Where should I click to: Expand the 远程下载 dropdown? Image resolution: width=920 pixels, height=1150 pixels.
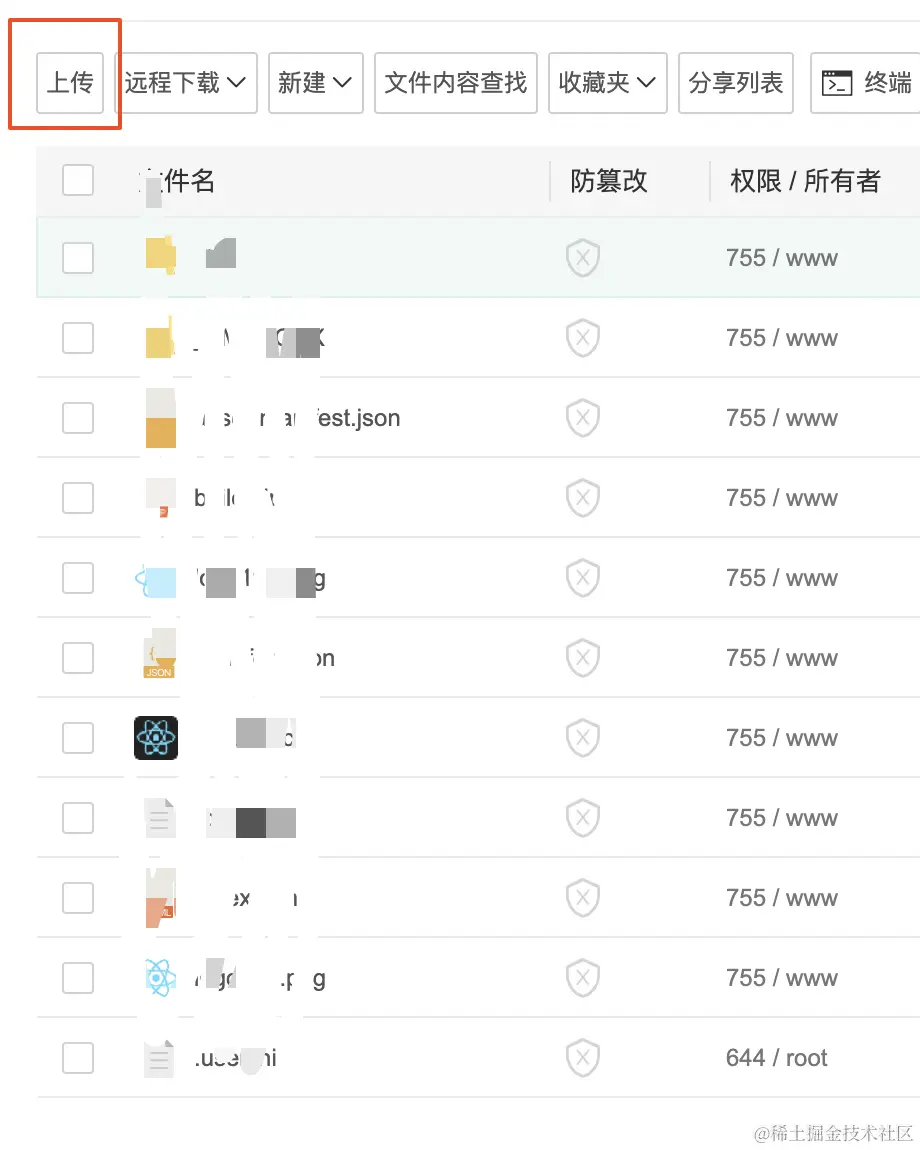tap(186, 83)
